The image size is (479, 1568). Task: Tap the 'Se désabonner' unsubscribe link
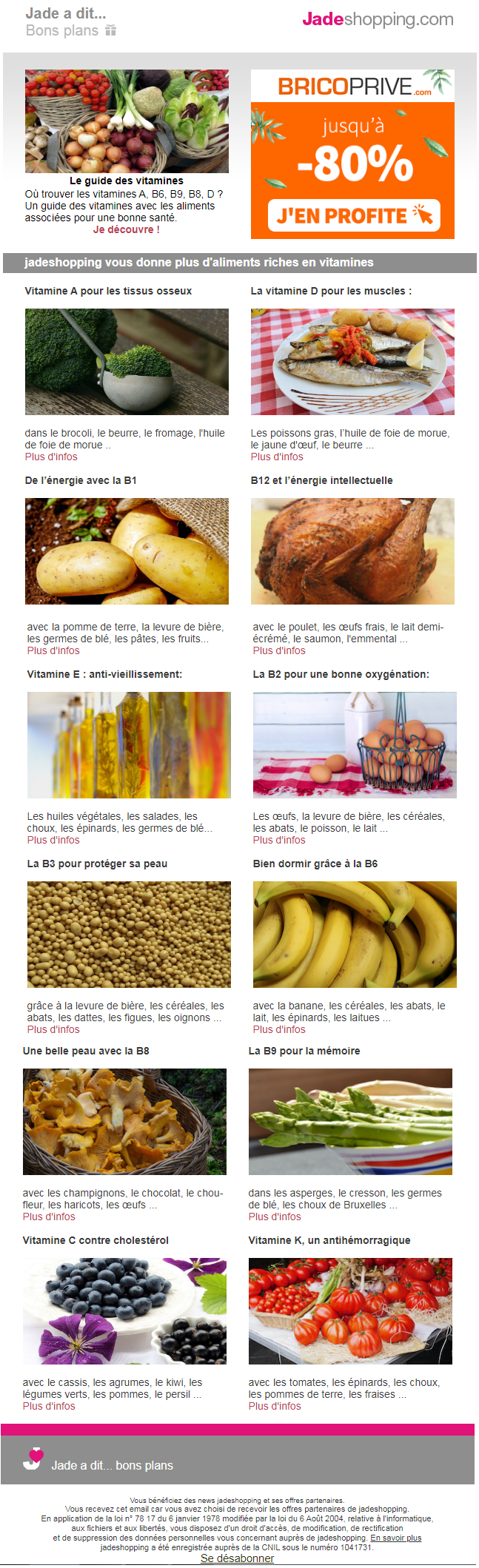237,1558
